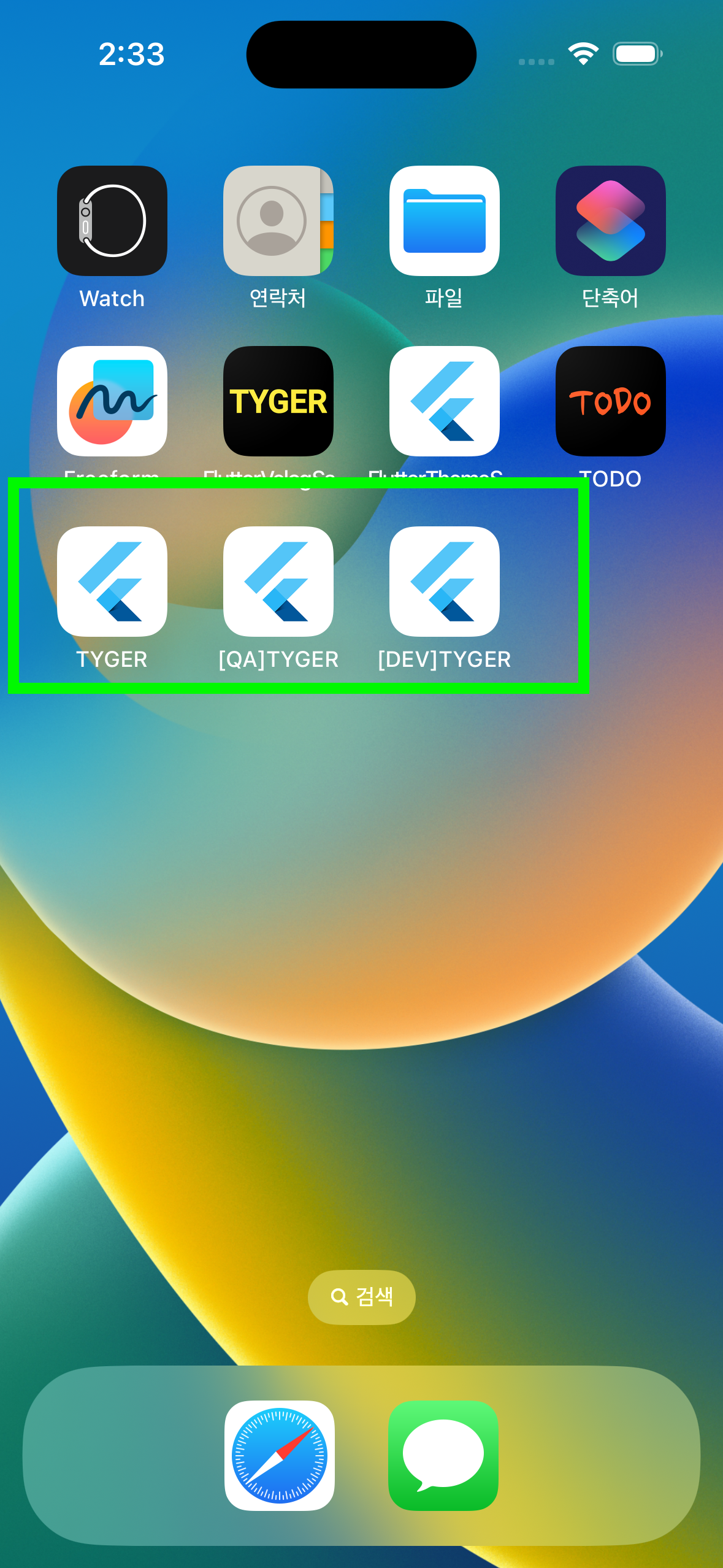Open Safari from the dock

[x=280, y=1455]
